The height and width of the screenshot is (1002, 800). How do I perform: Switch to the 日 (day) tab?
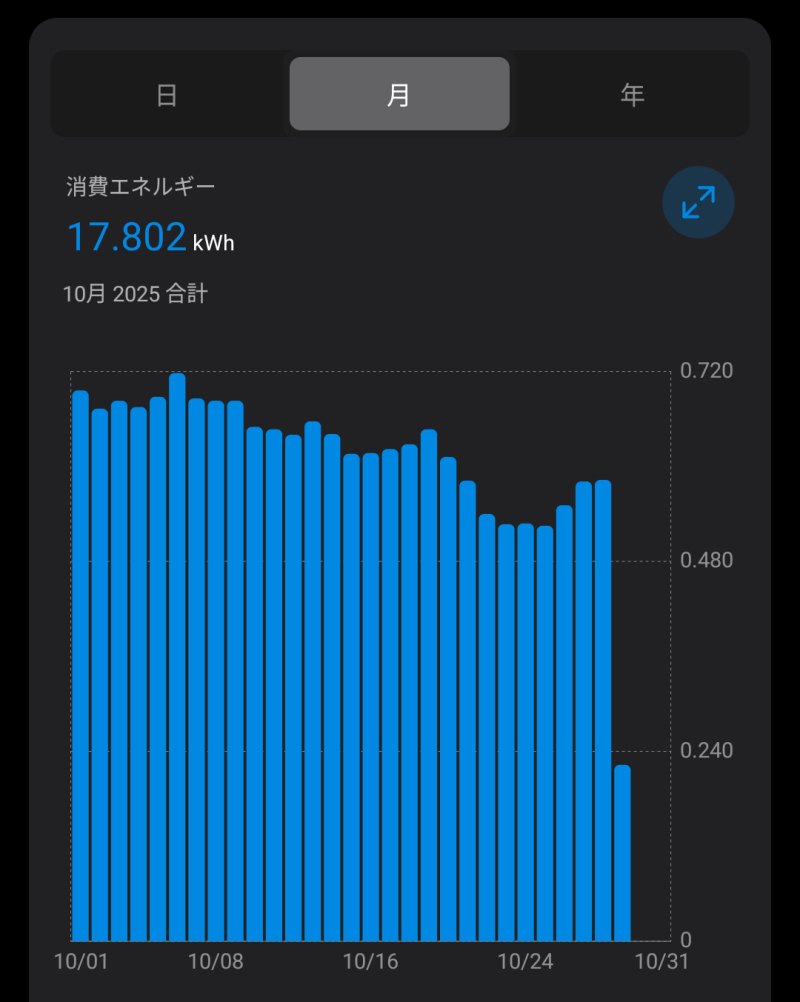tap(168, 94)
